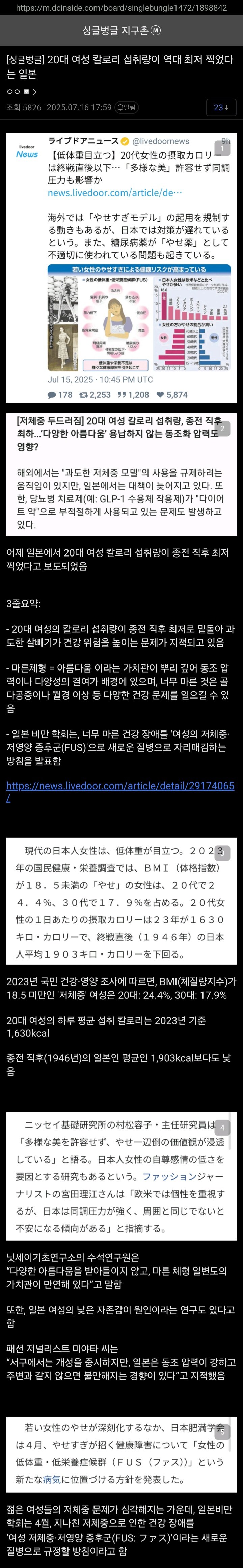Image resolution: width=243 pixels, height=1568 pixels.
Task: Open image 1, the livedoor news tweet
Action: tap(121, 268)
